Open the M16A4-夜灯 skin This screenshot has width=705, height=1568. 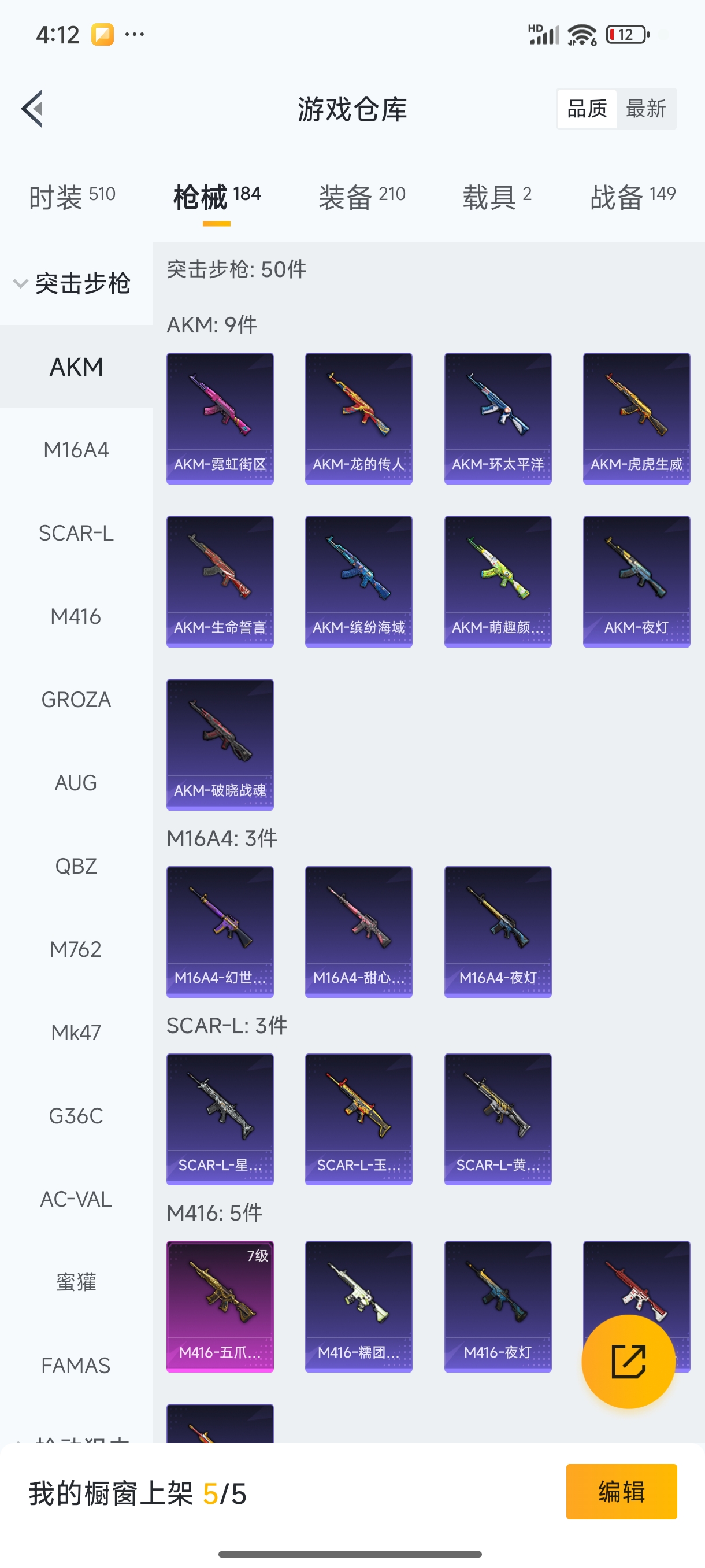498,932
